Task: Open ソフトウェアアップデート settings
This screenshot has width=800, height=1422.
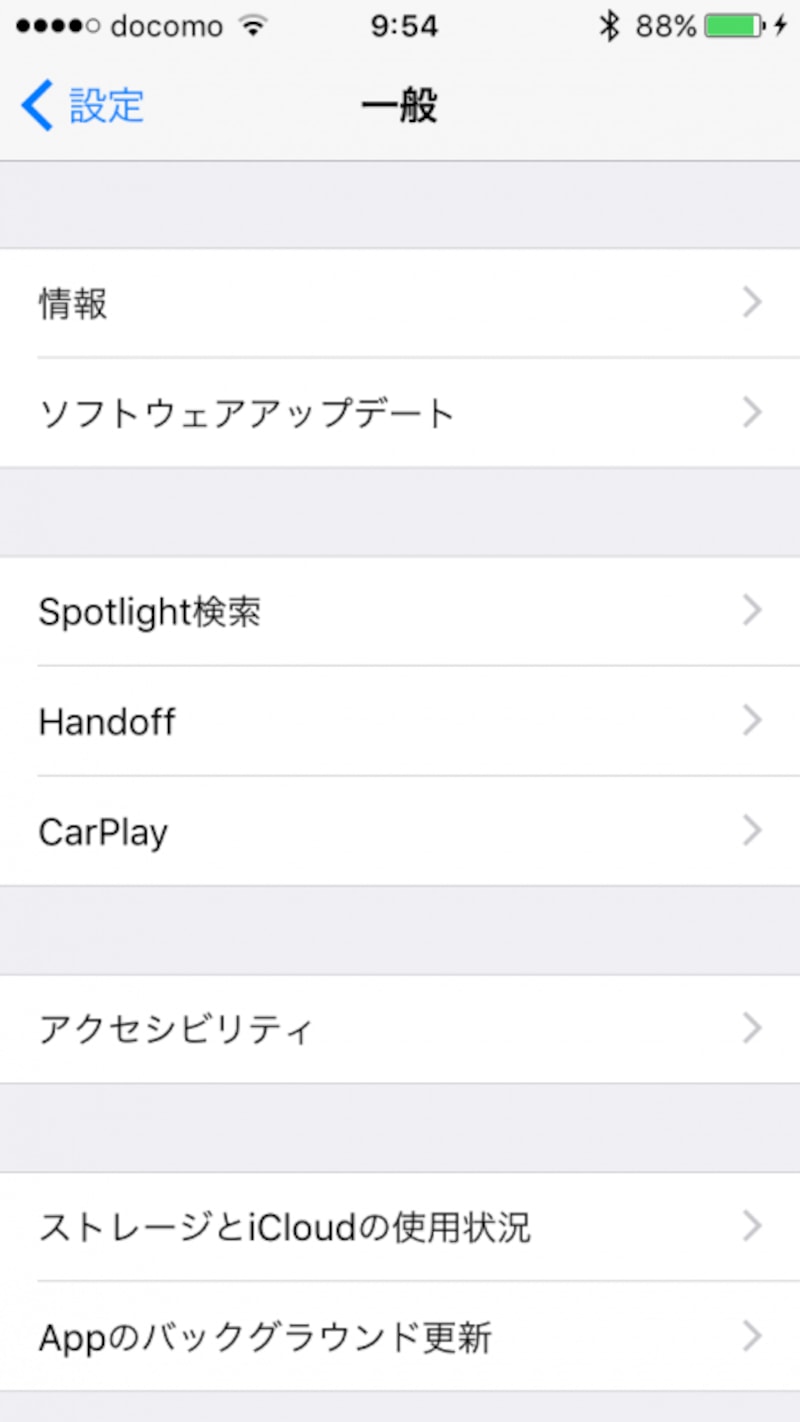Action: click(400, 413)
